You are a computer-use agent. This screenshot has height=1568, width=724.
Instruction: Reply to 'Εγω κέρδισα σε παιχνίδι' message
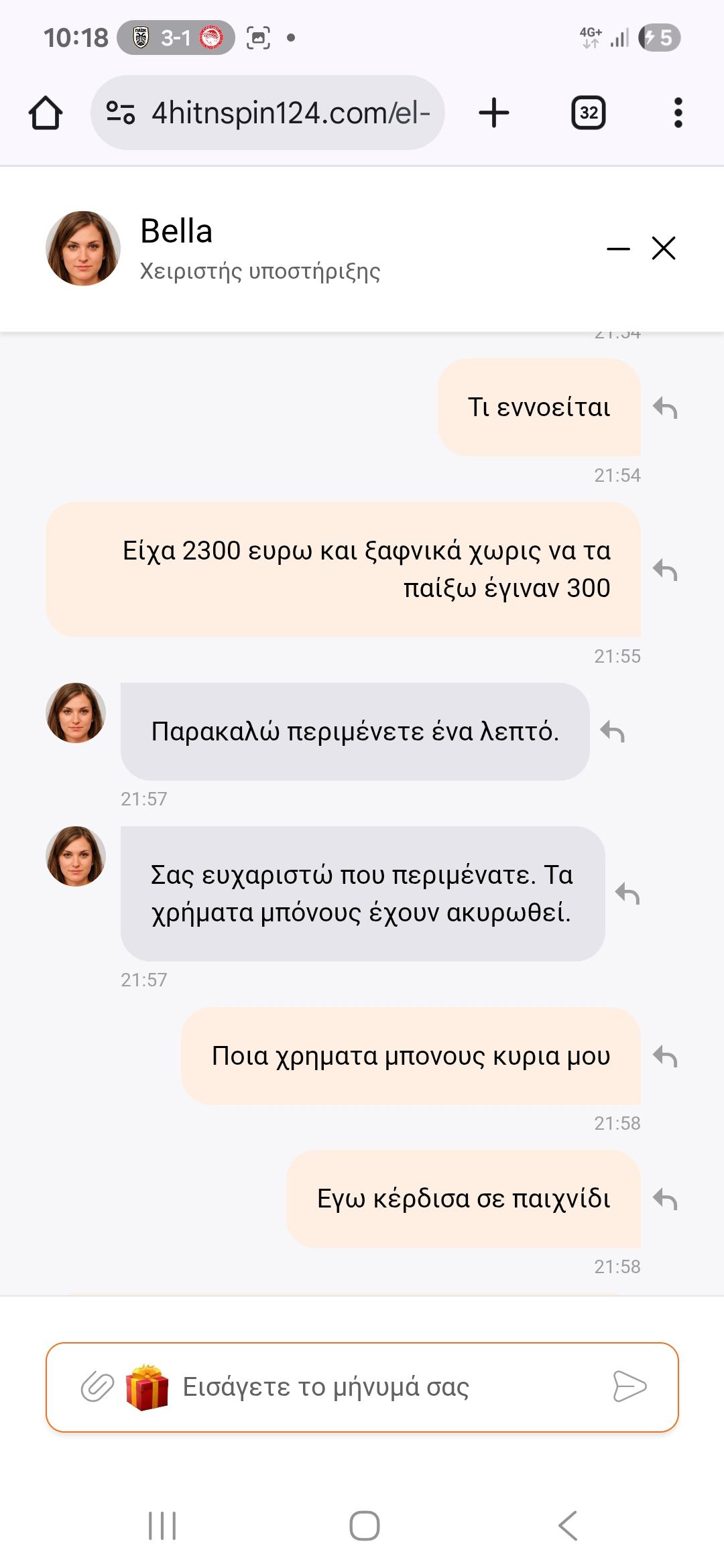click(665, 1199)
